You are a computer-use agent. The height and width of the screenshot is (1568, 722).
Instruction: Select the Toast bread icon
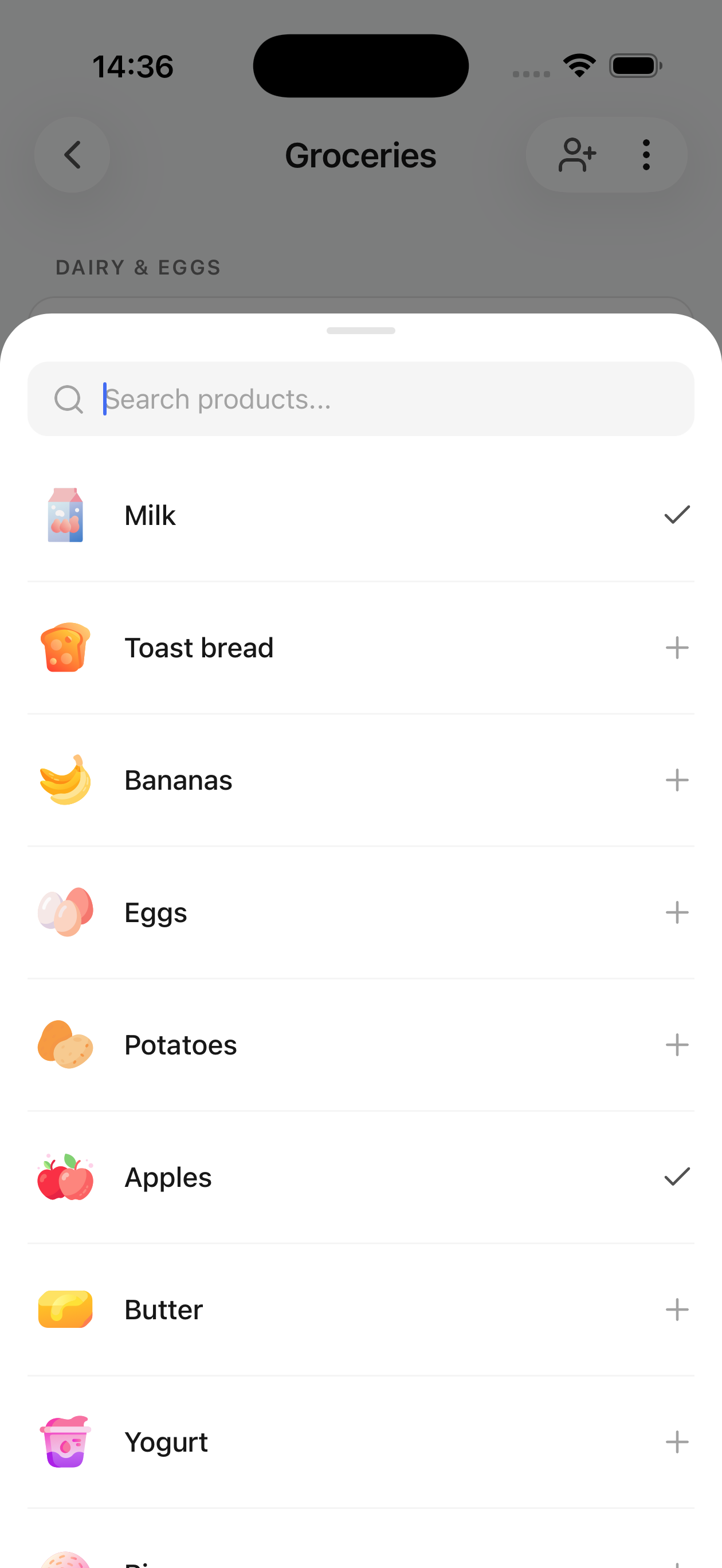coord(65,647)
